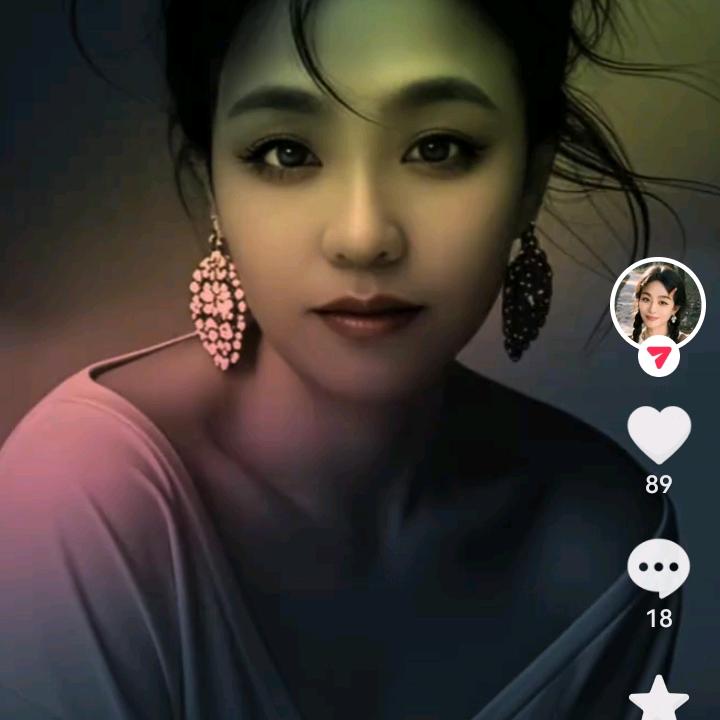Add this video to favorites with the star

click(659, 701)
